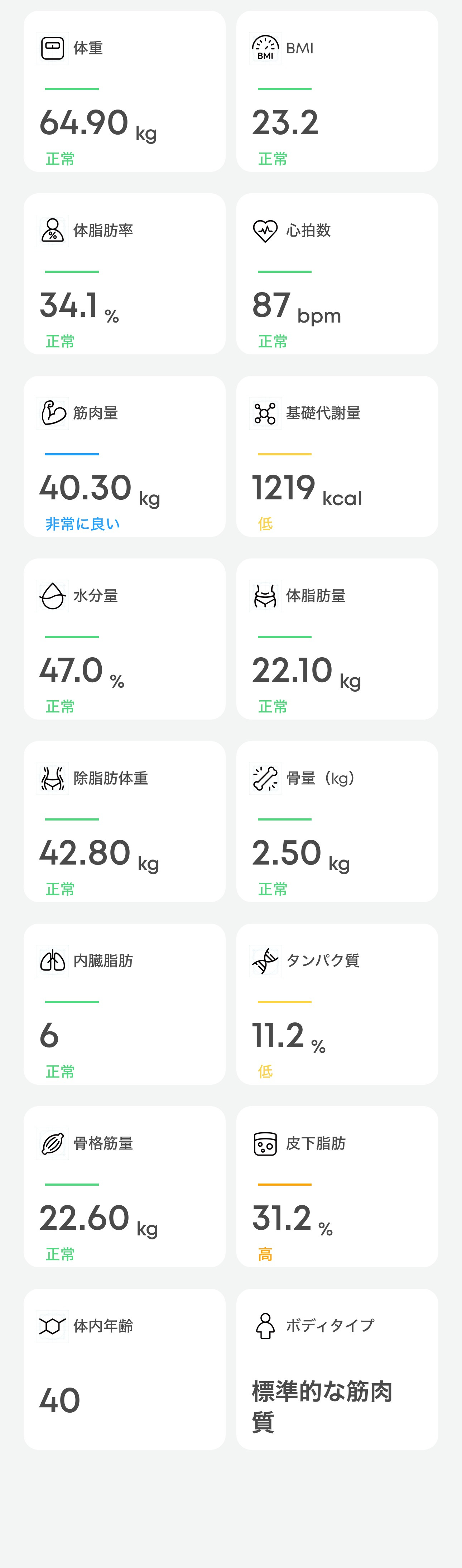Screen dimensions: 462x1568
Task: Open the 心拍数 card showing 87 bpm
Action: [337, 274]
